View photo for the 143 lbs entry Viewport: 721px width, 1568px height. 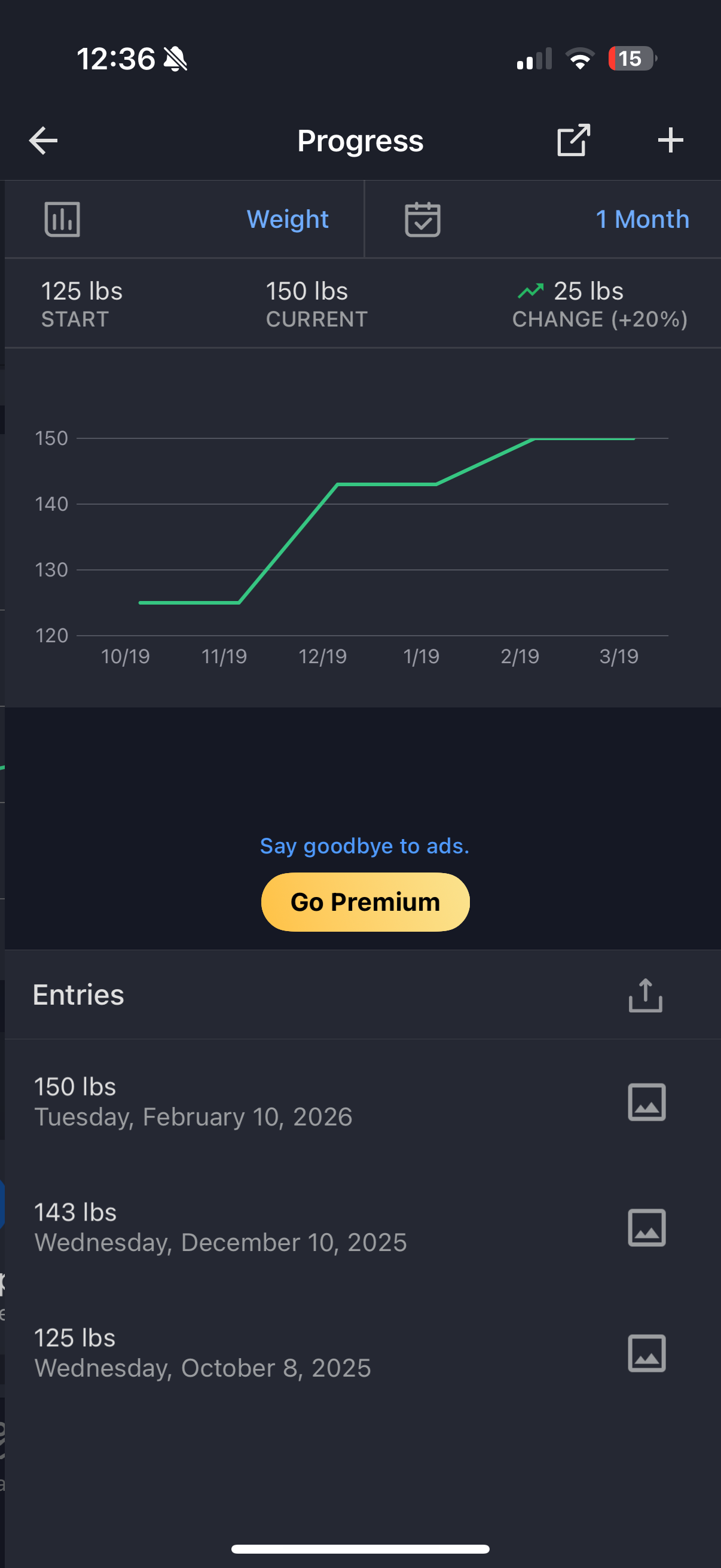(x=646, y=1228)
